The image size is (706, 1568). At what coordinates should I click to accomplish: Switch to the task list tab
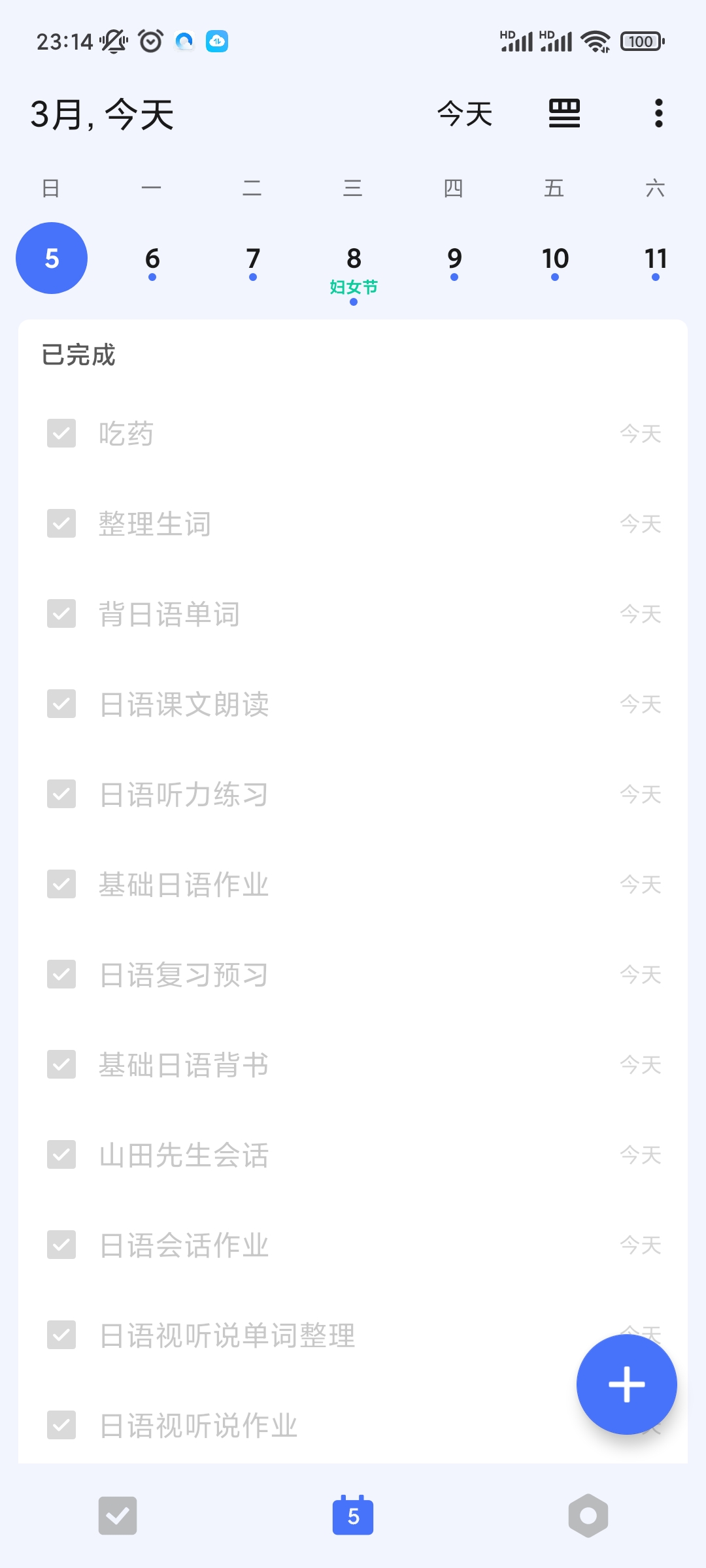[118, 1516]
